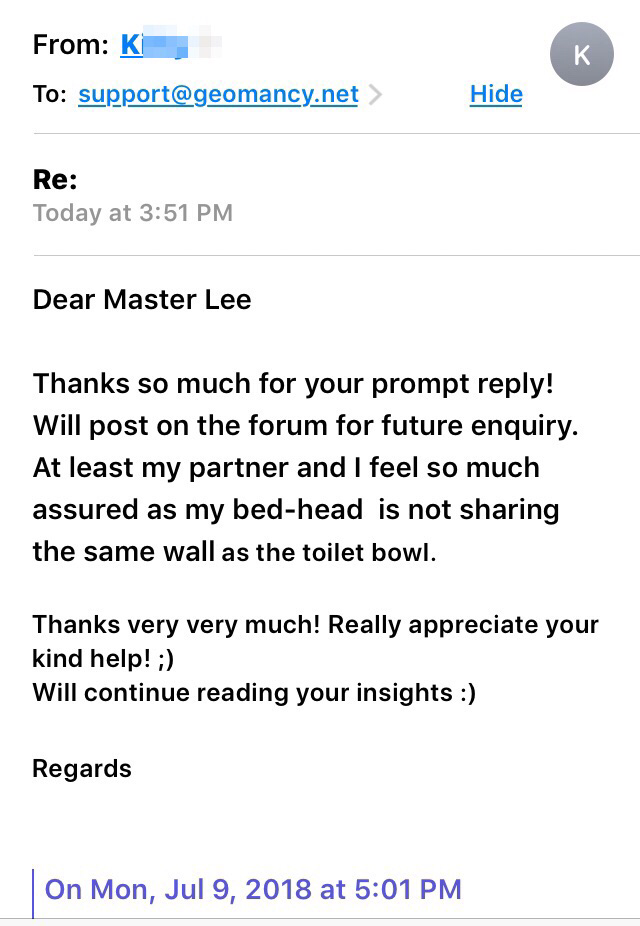Tap the support@geomancy.net recipient address
Image resolution: width=640 pixels, height=926 pixels.
(x=218, y=94)
